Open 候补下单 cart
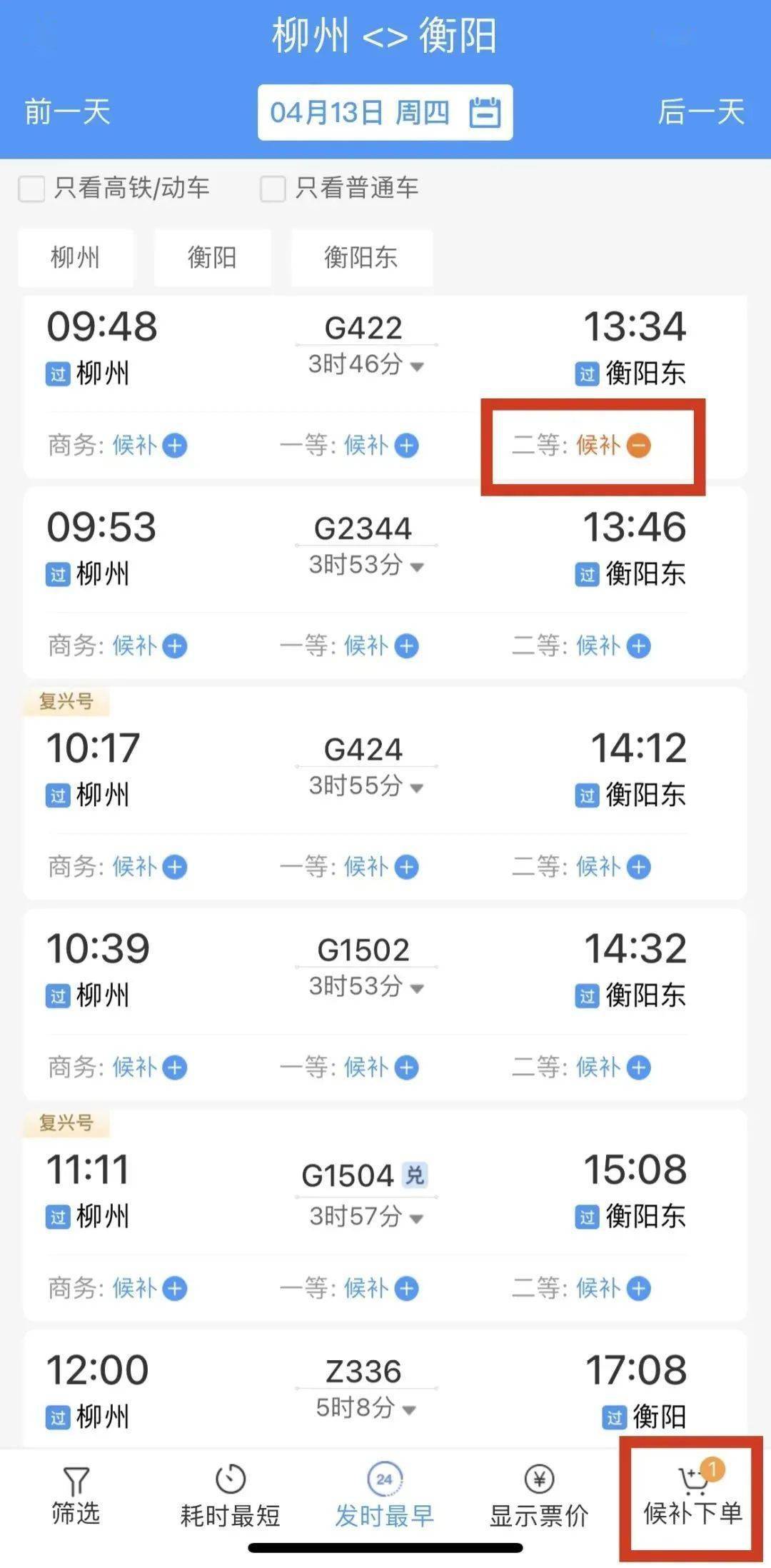Image resolution: width=771 pixels, height=1568 pixels. 692,1497
